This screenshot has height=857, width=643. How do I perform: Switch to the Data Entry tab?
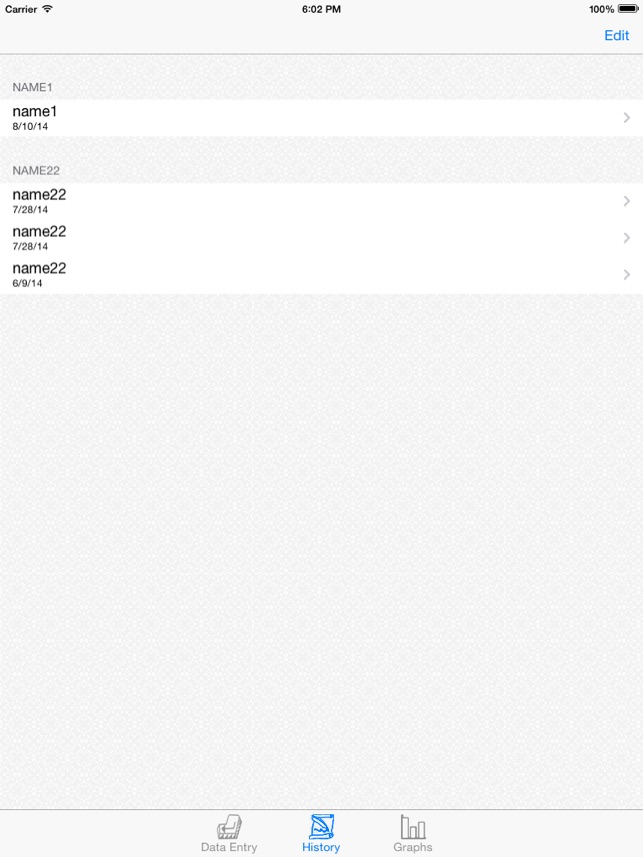pos(229,833)
